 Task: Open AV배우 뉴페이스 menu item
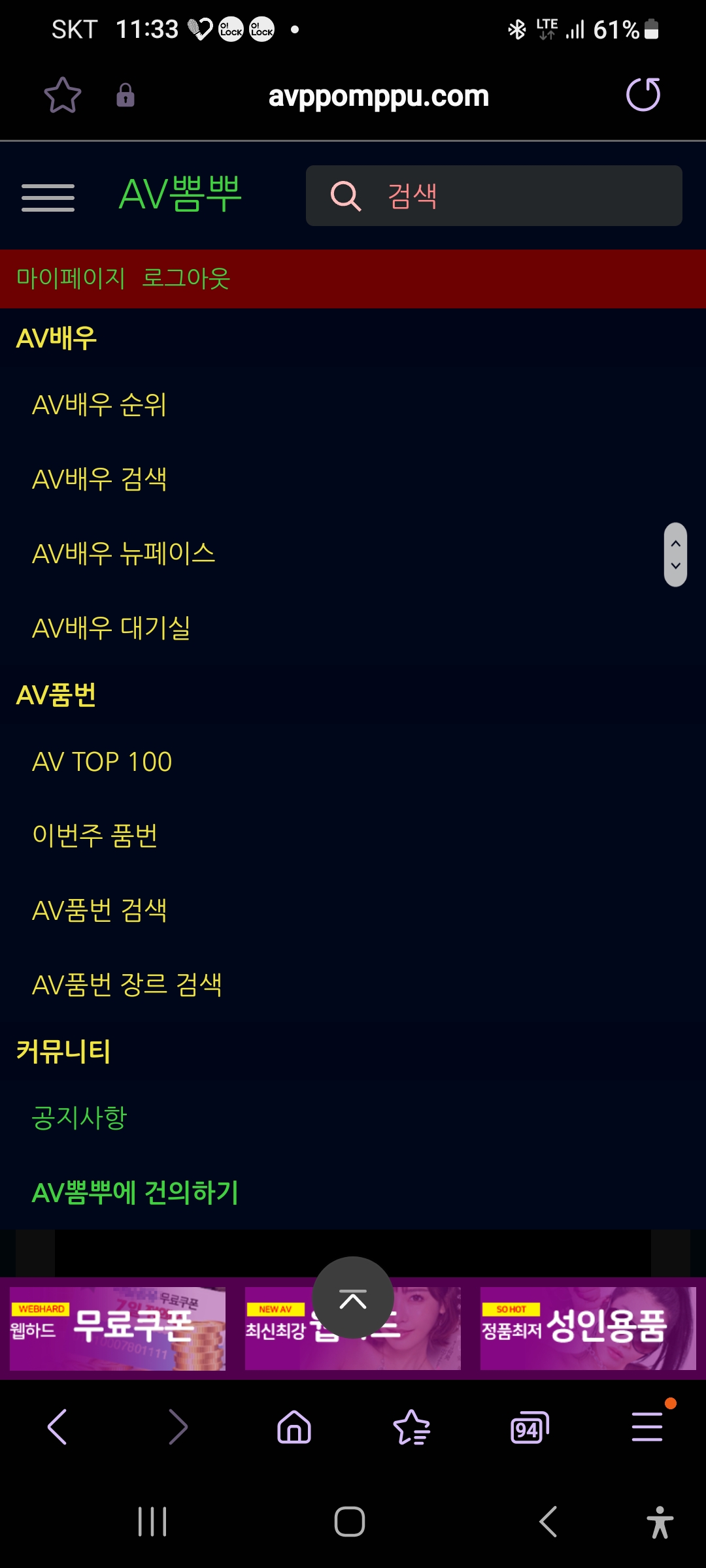click(x=124, y=554)
